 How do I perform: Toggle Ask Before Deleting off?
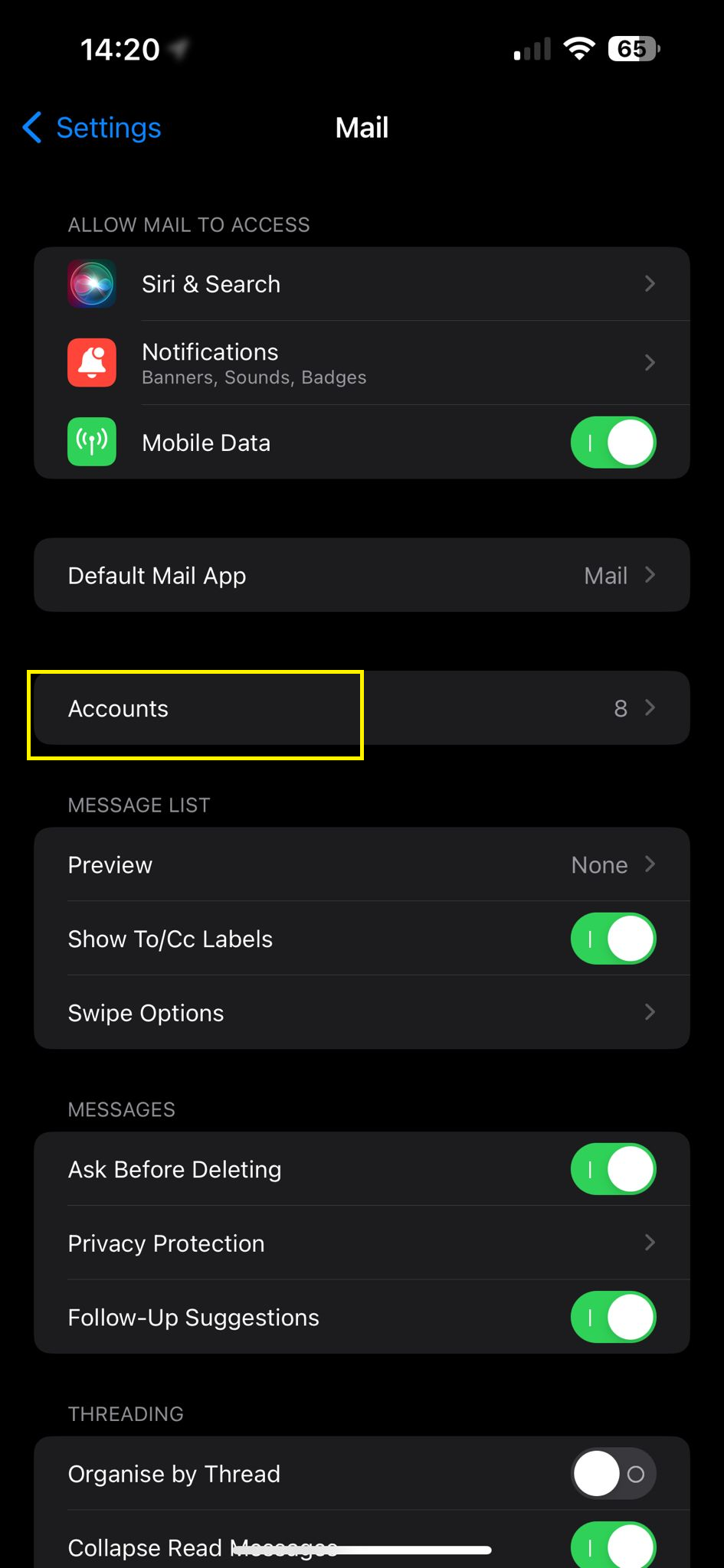pyautogui.click(x=613, y=1169)
